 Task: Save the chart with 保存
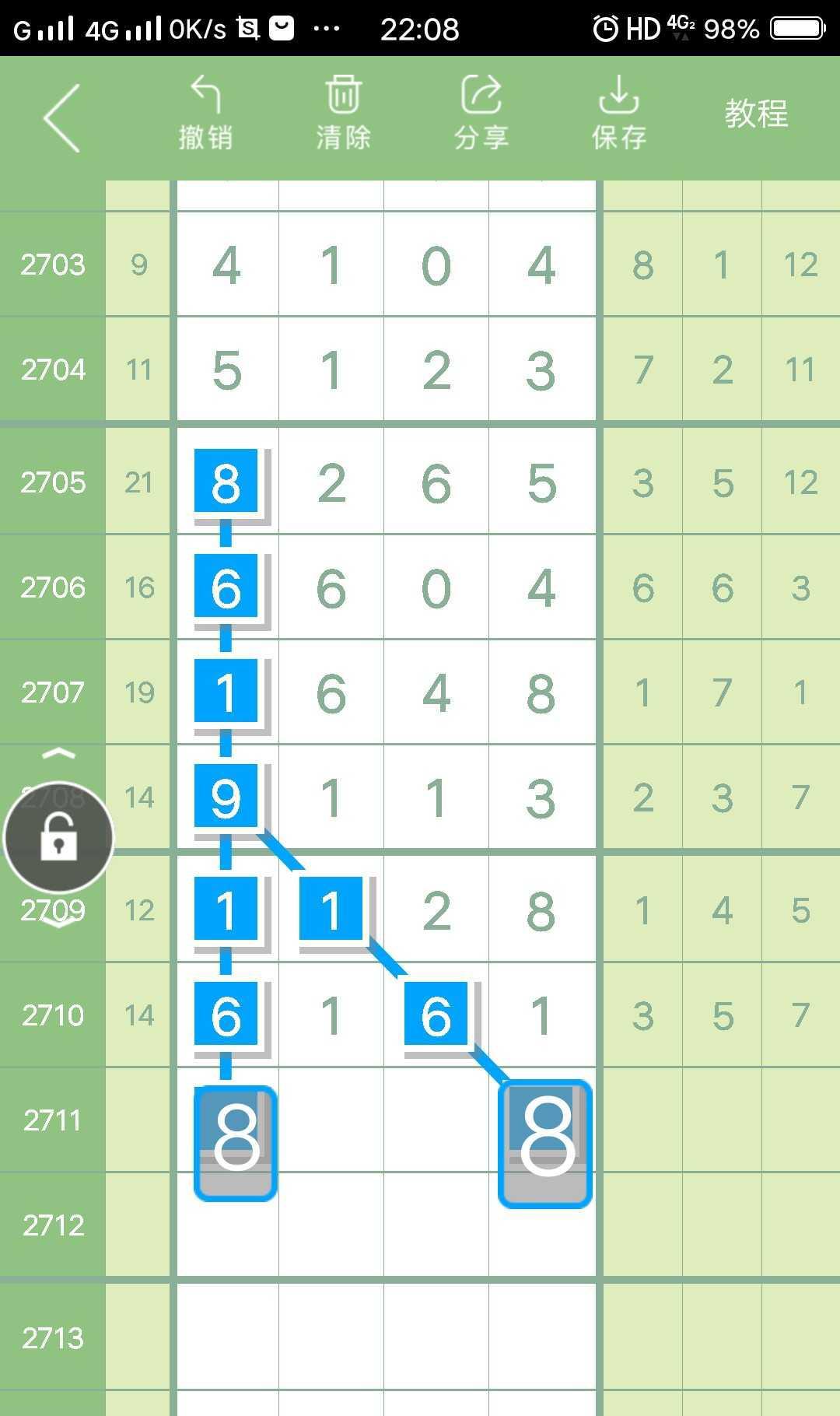(x=618, y=114)
